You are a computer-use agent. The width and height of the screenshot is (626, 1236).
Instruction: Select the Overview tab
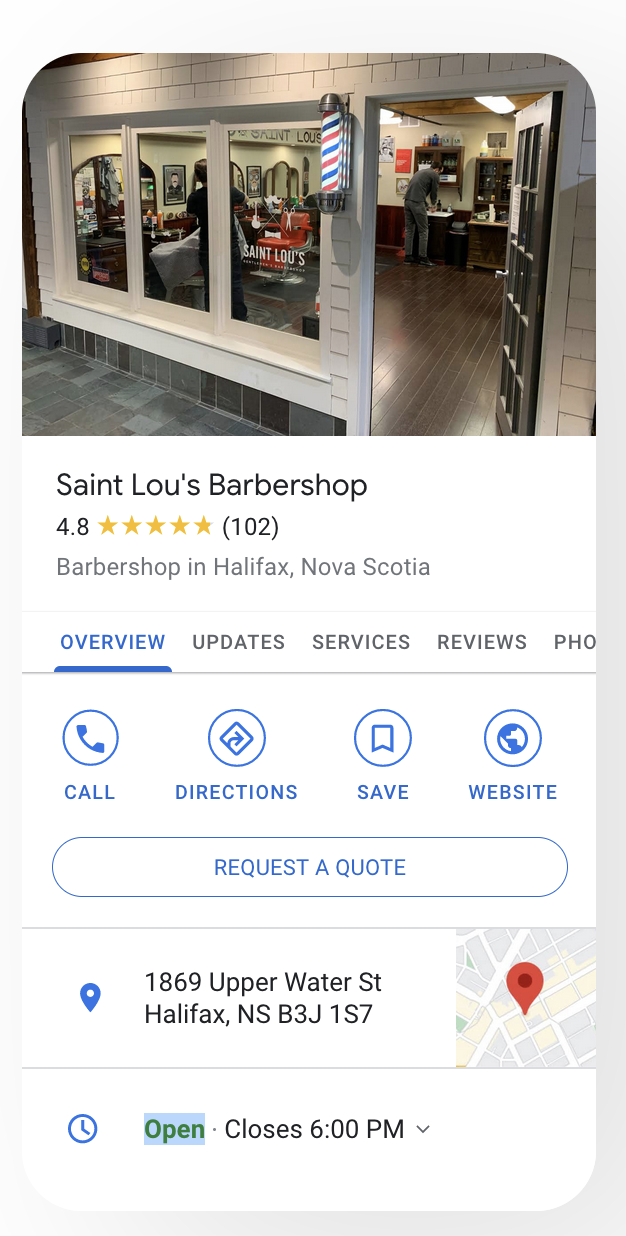point(113,642)
